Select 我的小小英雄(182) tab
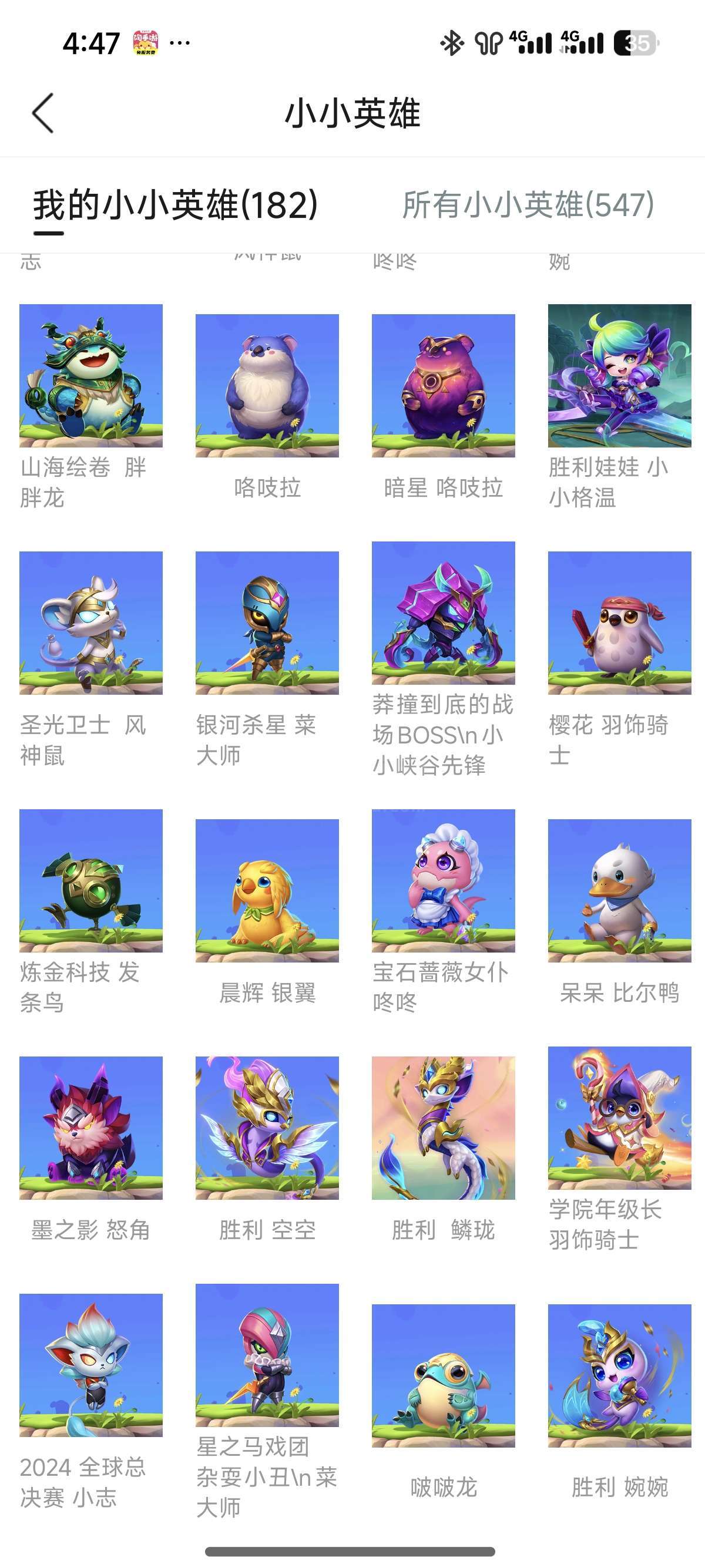Viewport: 705px width, 1568px height. tap(176, 204)
